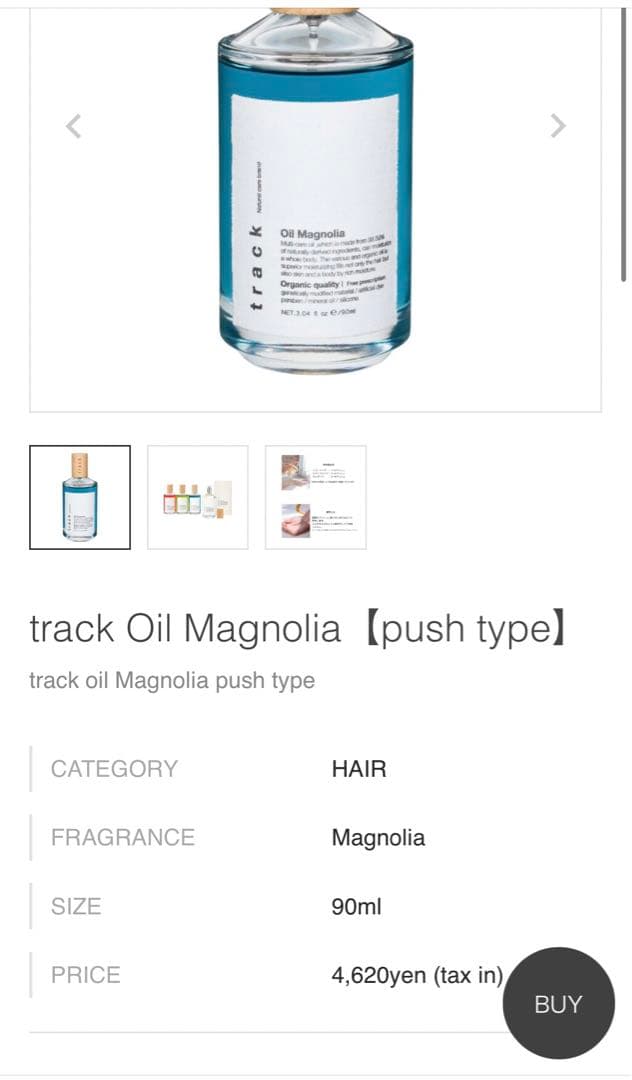This screenshot has height=1080, width=632.
Task: Tap the BUY button
Action: (x=558, y=1004)
